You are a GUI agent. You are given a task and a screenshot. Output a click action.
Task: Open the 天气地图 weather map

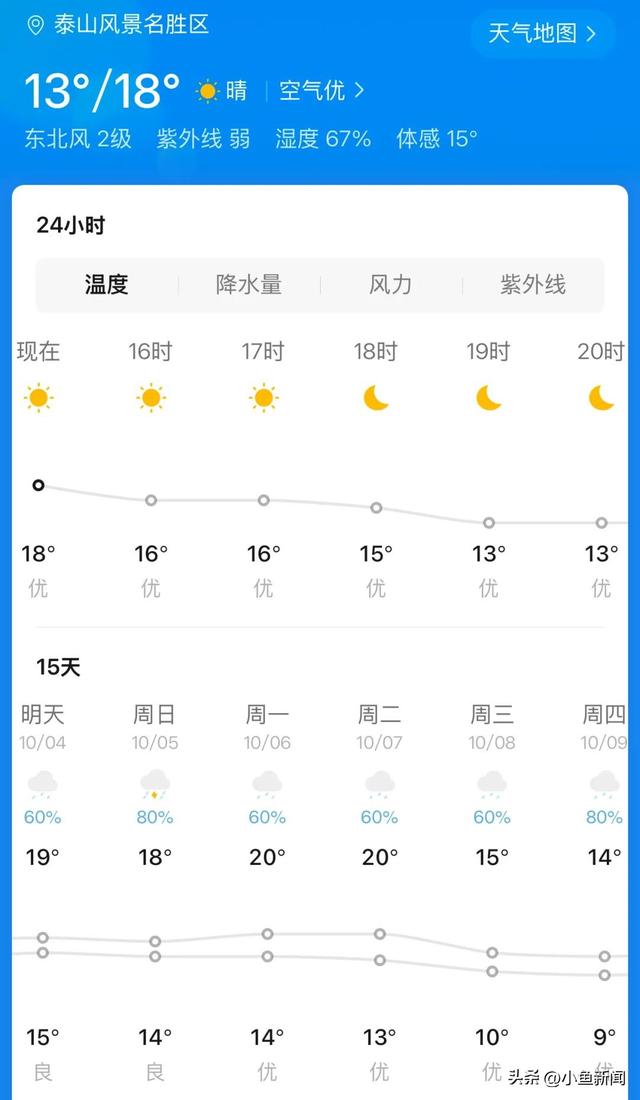pos(542,33)
